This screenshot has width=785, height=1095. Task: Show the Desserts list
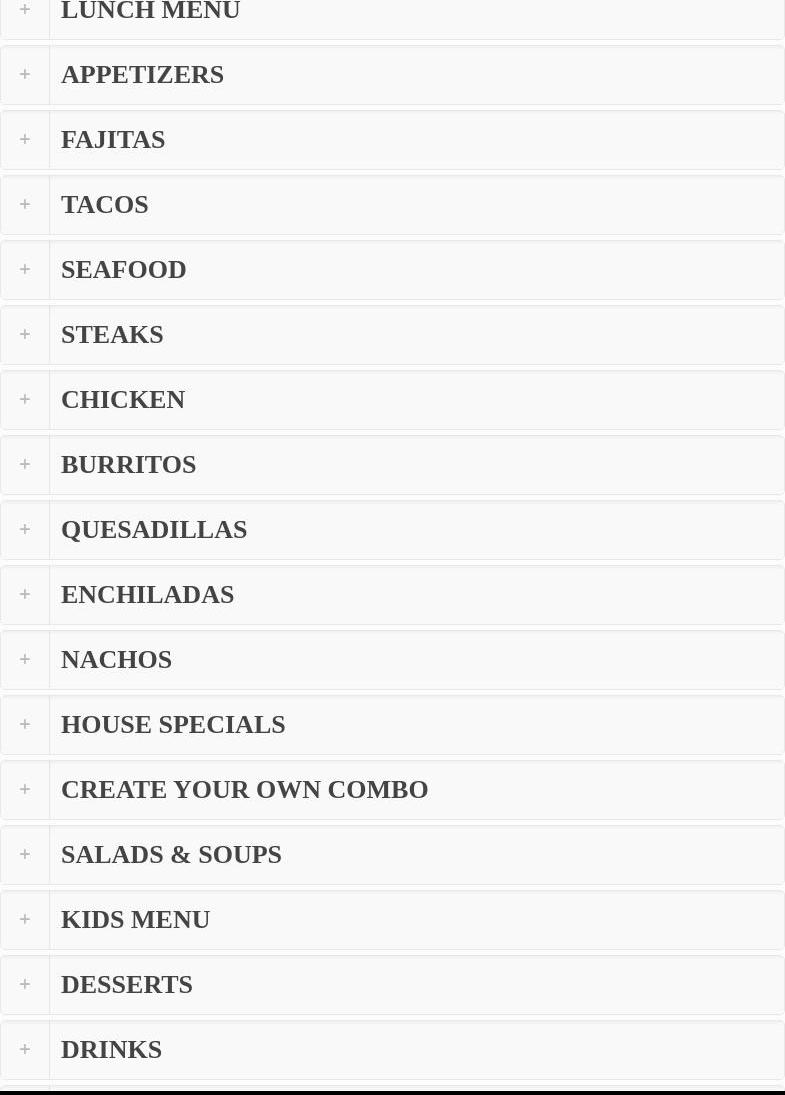[127, 985]
